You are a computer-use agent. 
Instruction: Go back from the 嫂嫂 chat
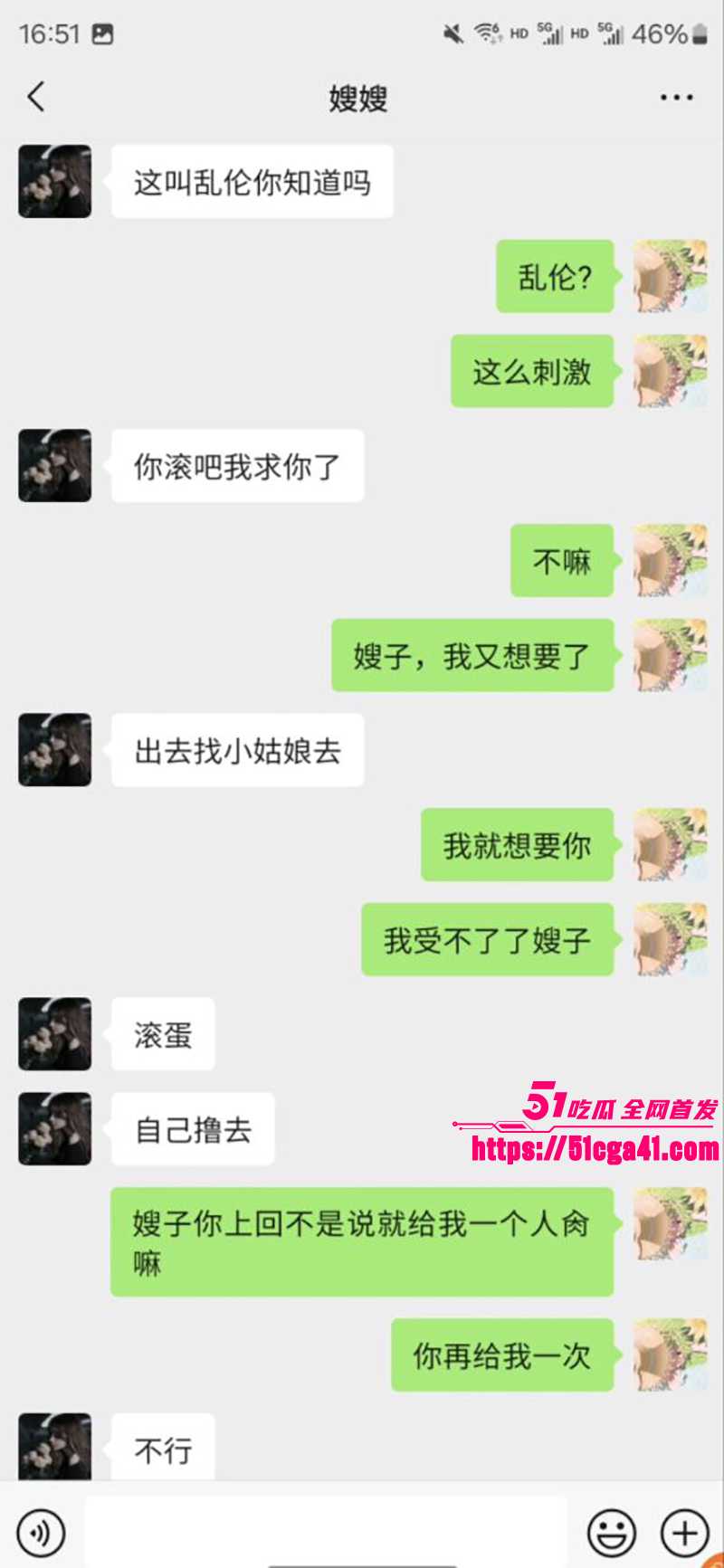click(36, 96)
